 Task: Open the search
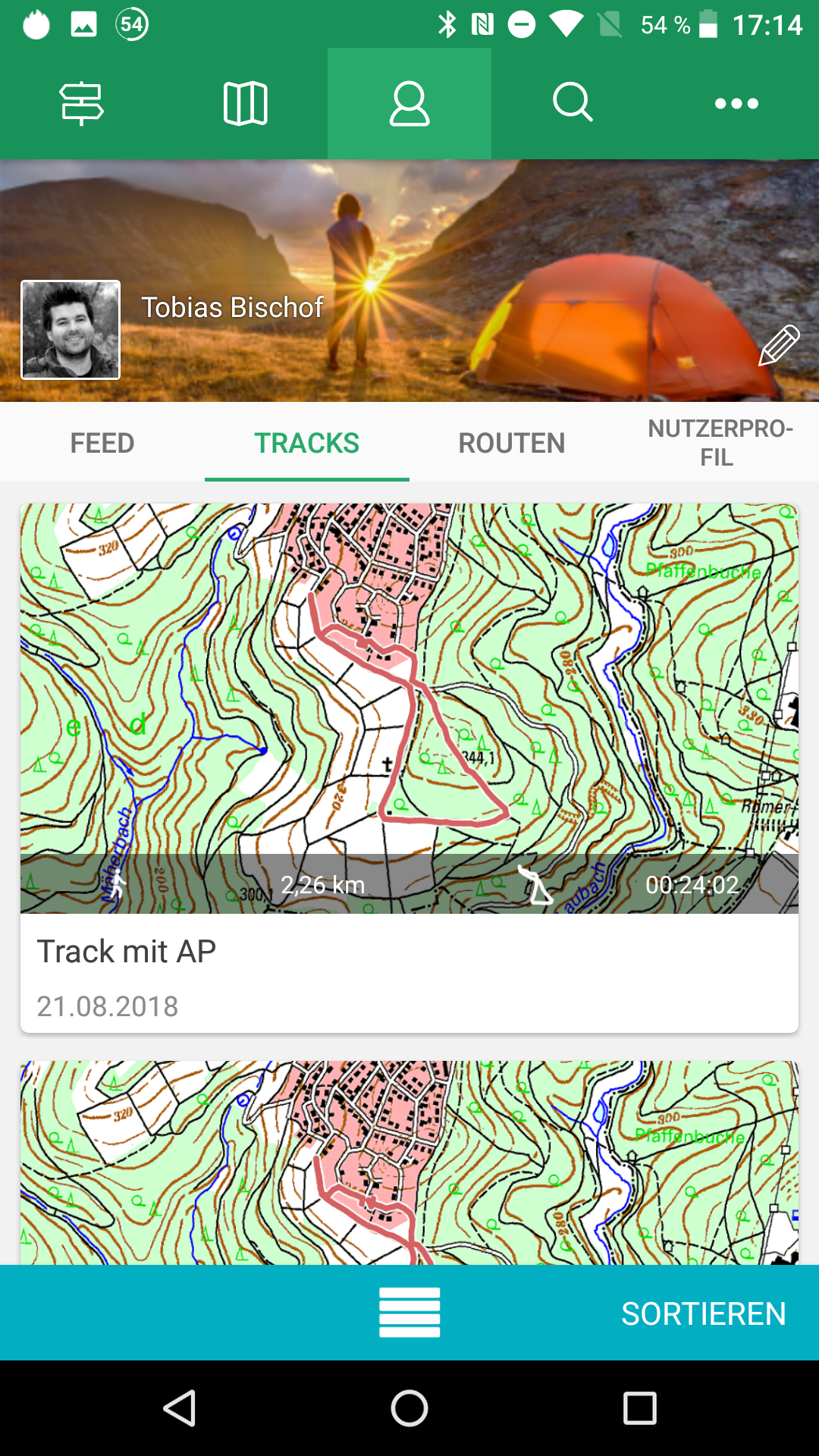click(573, 104)
